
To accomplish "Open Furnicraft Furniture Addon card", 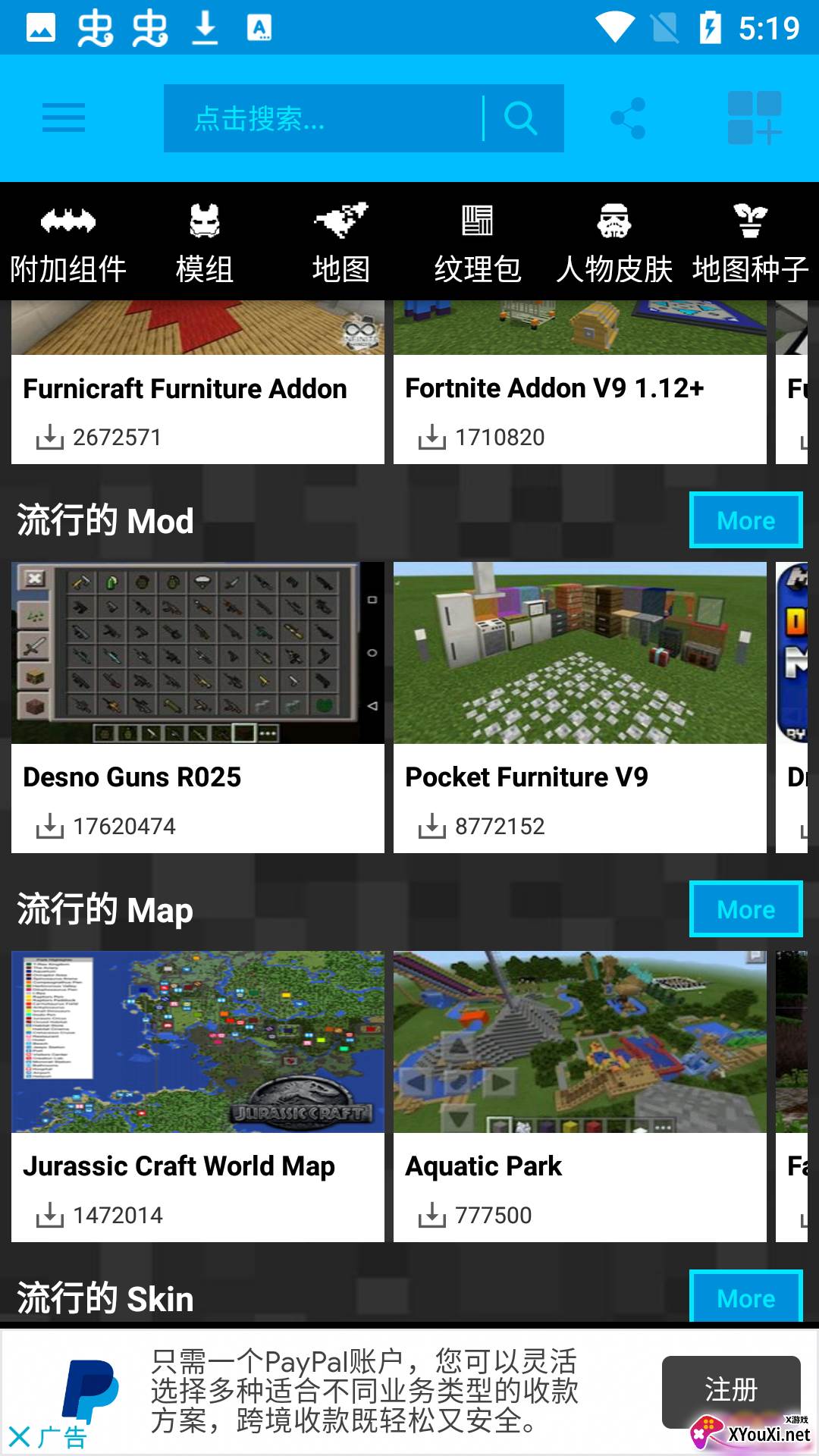I will click(x=197, y=388).
